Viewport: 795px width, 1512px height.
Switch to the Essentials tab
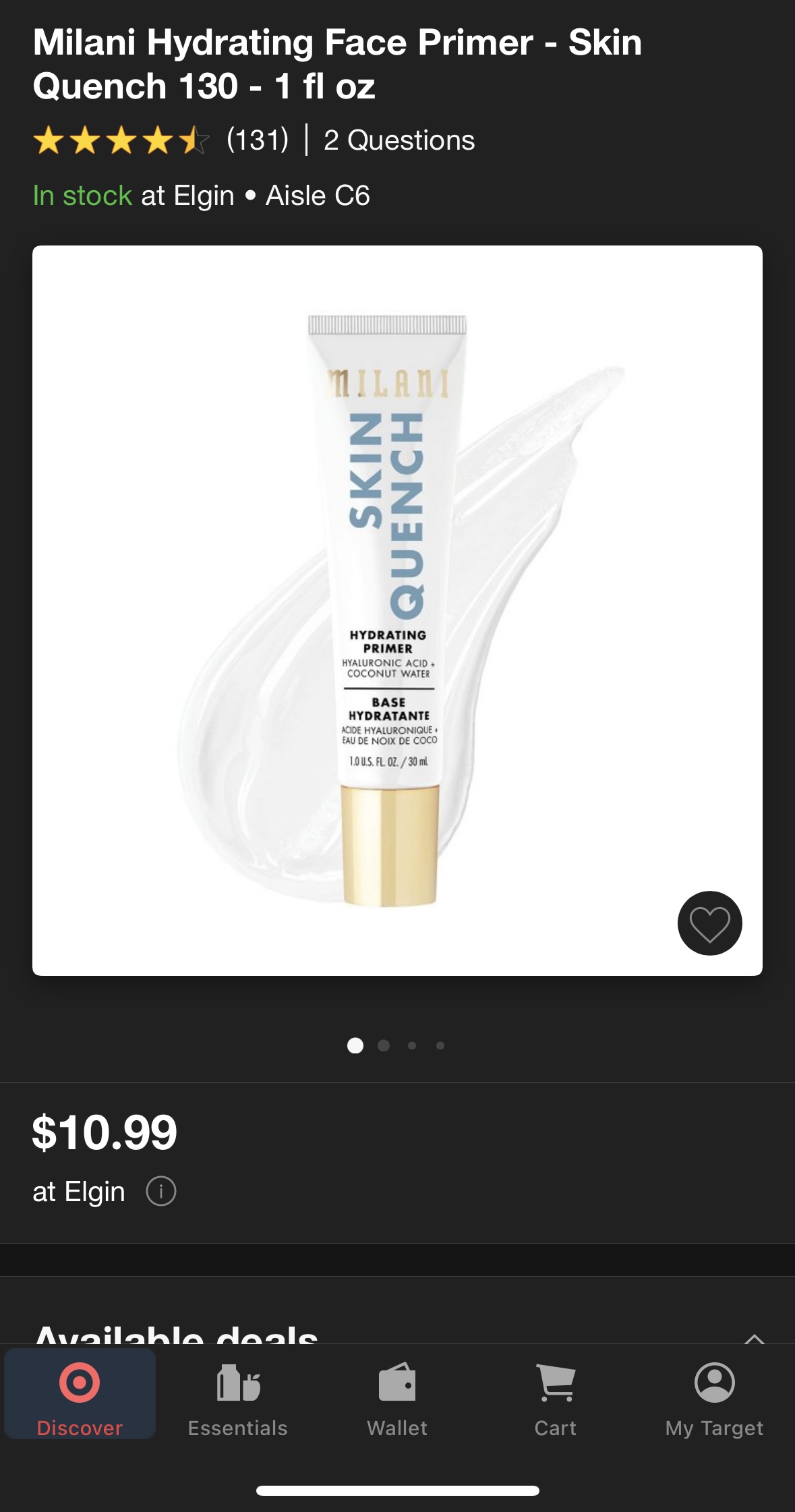coord(238,1399)
